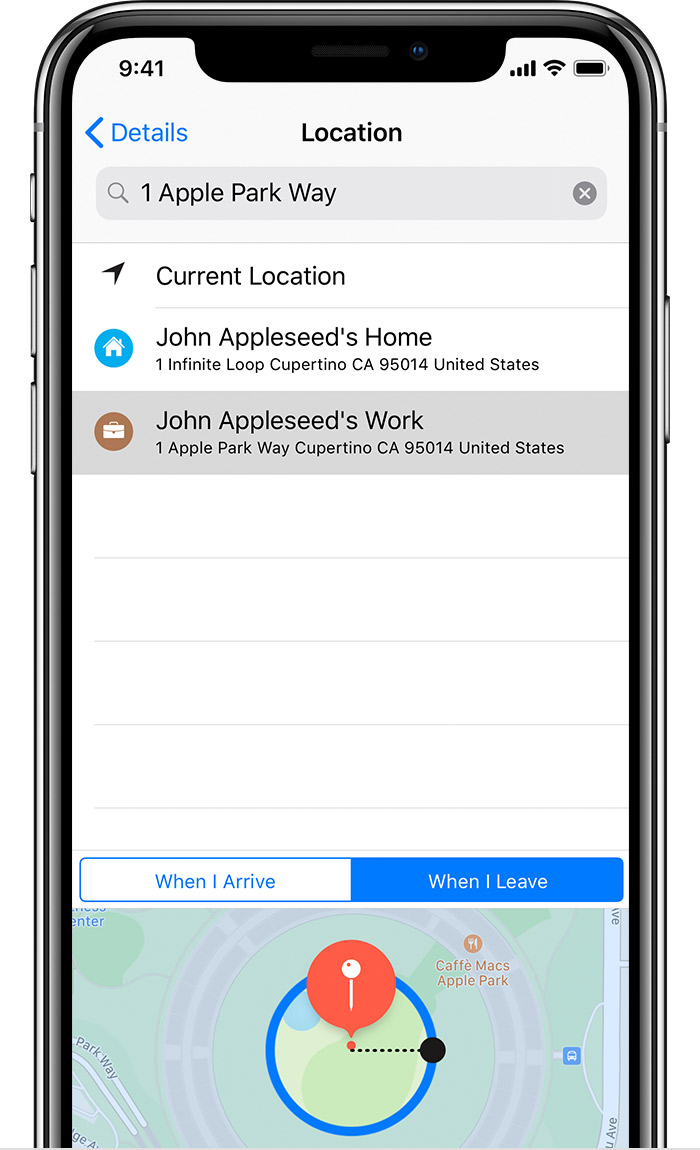Image resolution: width=700 pixels, height=1150 pixels.
Task: Tap the geofence radius handle
Action: 433,1050
